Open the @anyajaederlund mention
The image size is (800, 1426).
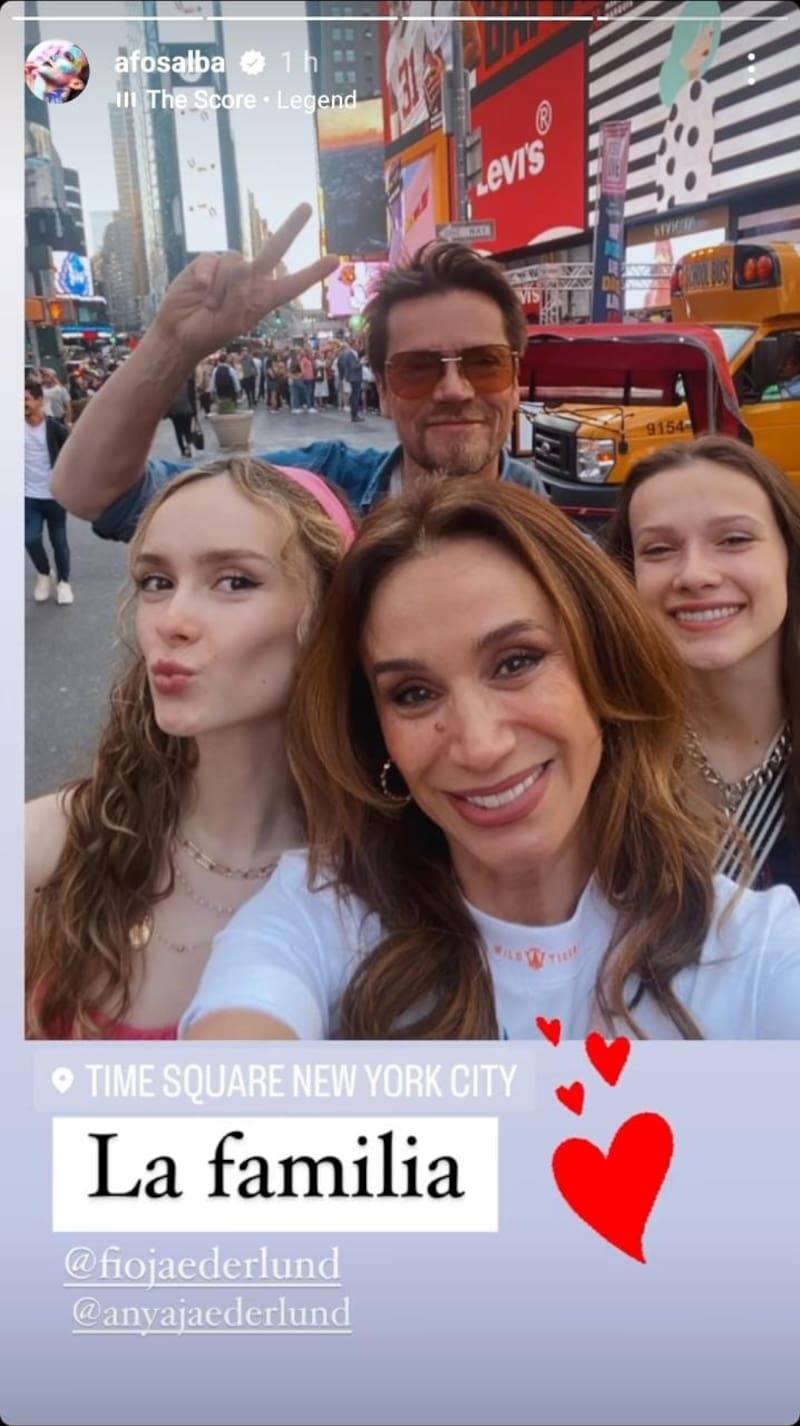(211, 1313)
